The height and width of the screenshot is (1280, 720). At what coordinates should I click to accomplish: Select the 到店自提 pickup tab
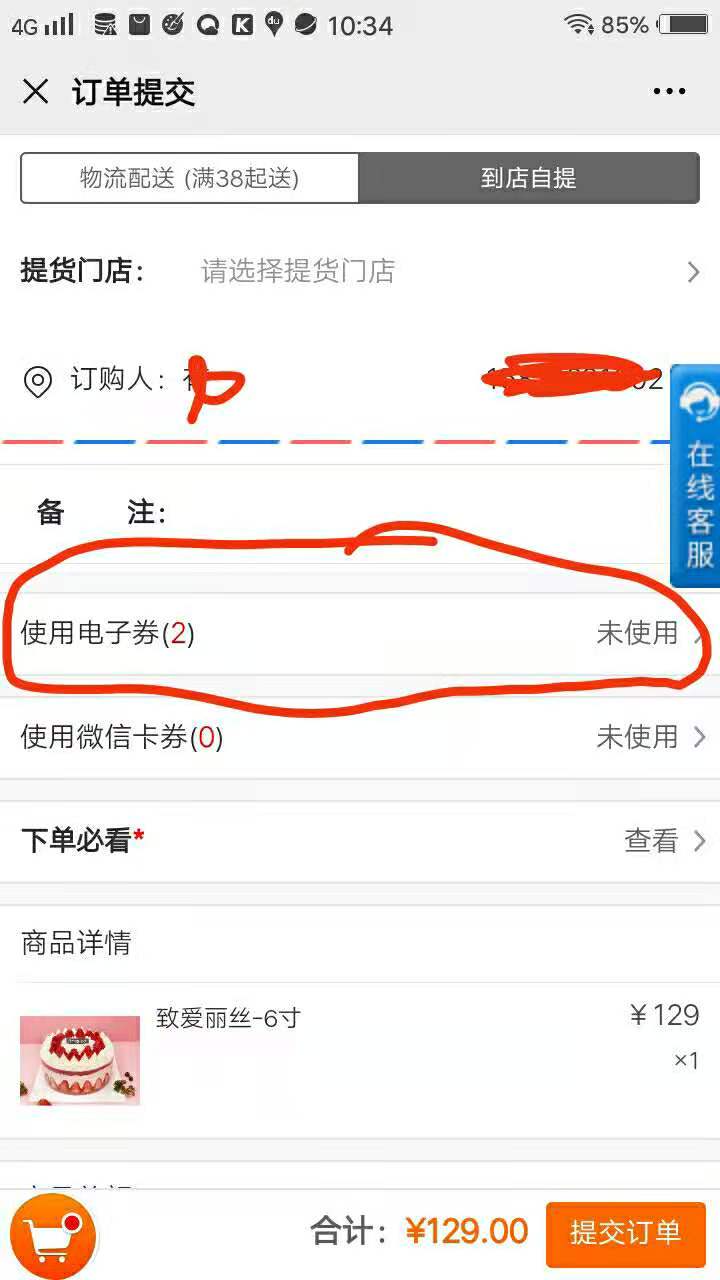(529, 178)
